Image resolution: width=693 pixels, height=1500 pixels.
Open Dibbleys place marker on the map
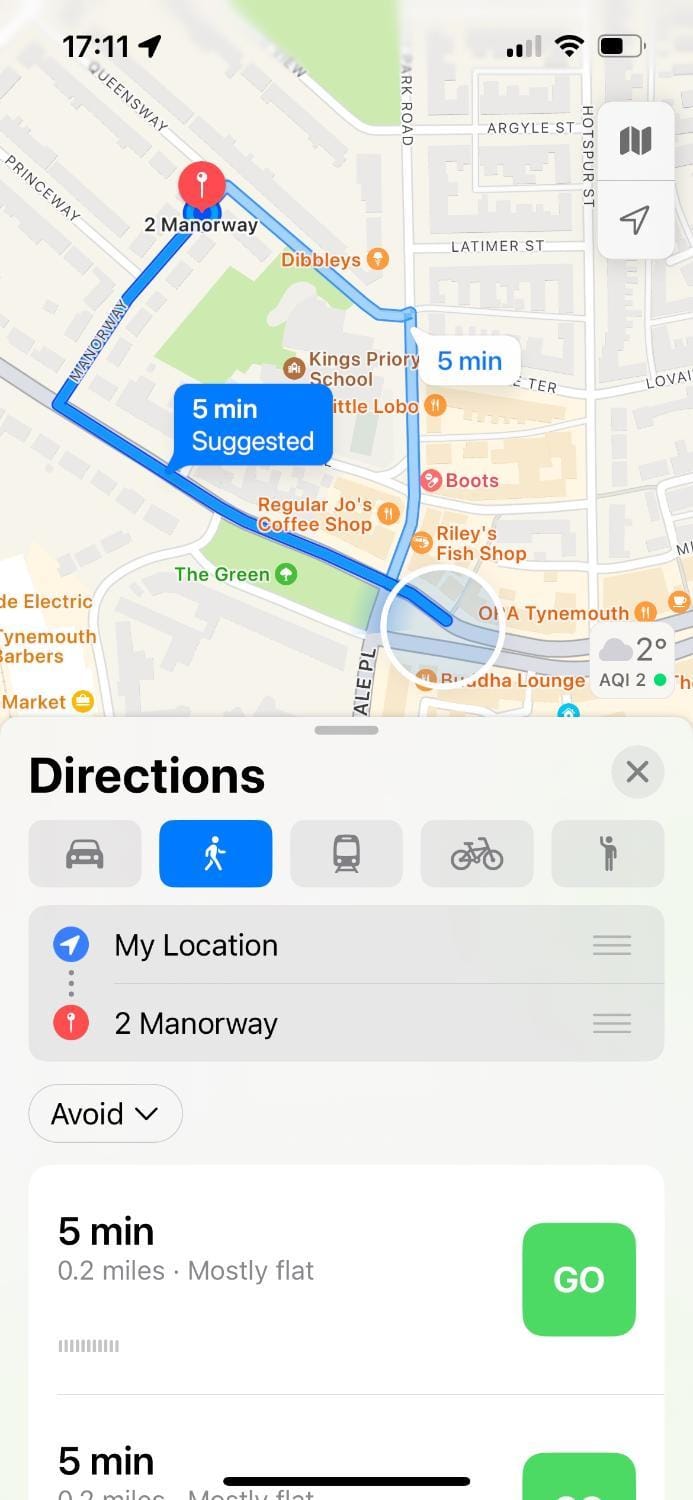tap(377, 260)
